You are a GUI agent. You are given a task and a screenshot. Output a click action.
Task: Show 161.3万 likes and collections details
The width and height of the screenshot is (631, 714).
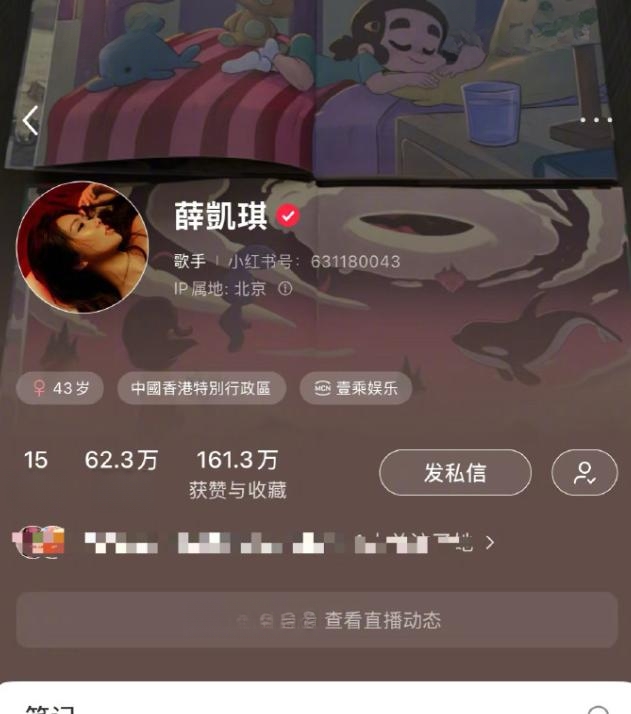(x=237, y=474)
